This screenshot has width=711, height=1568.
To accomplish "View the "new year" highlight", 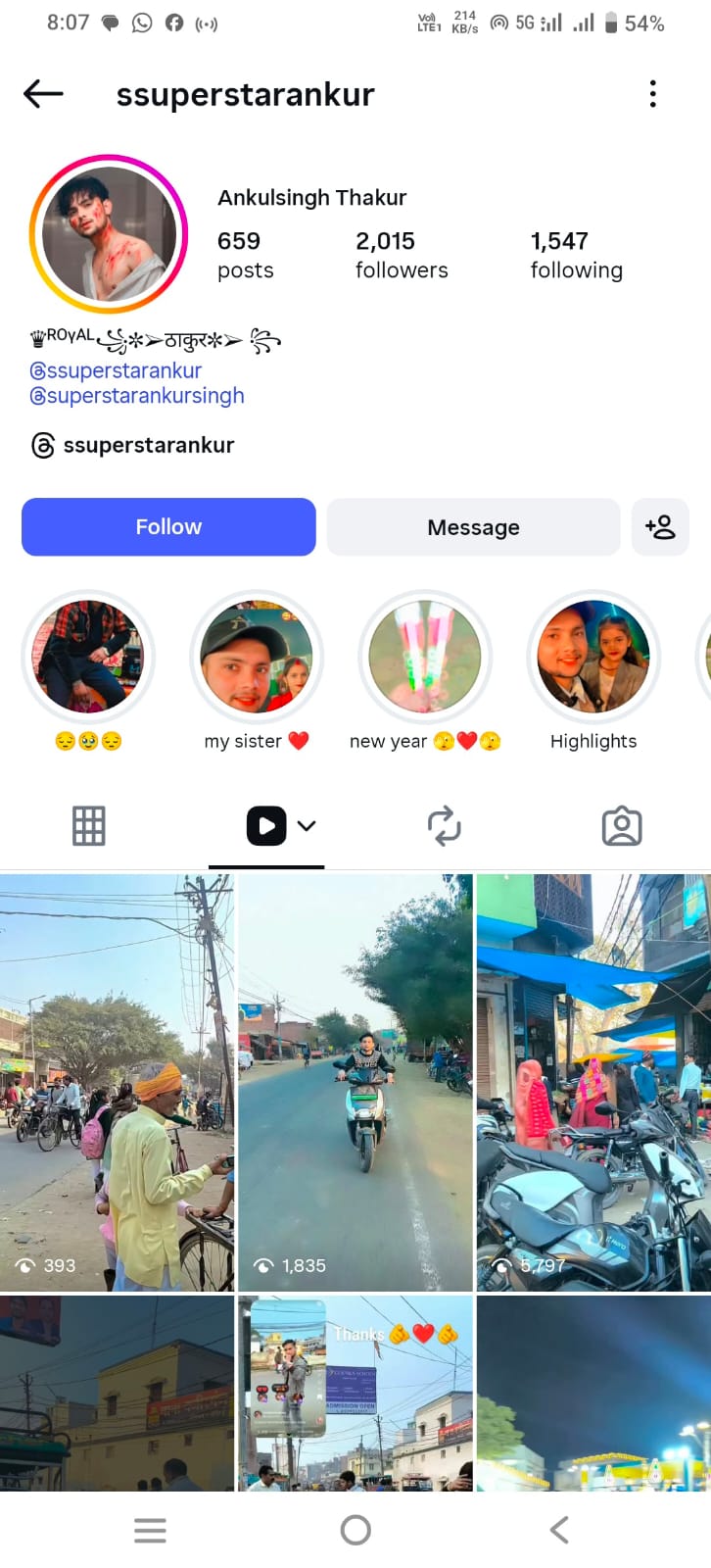I will (425, 657).
